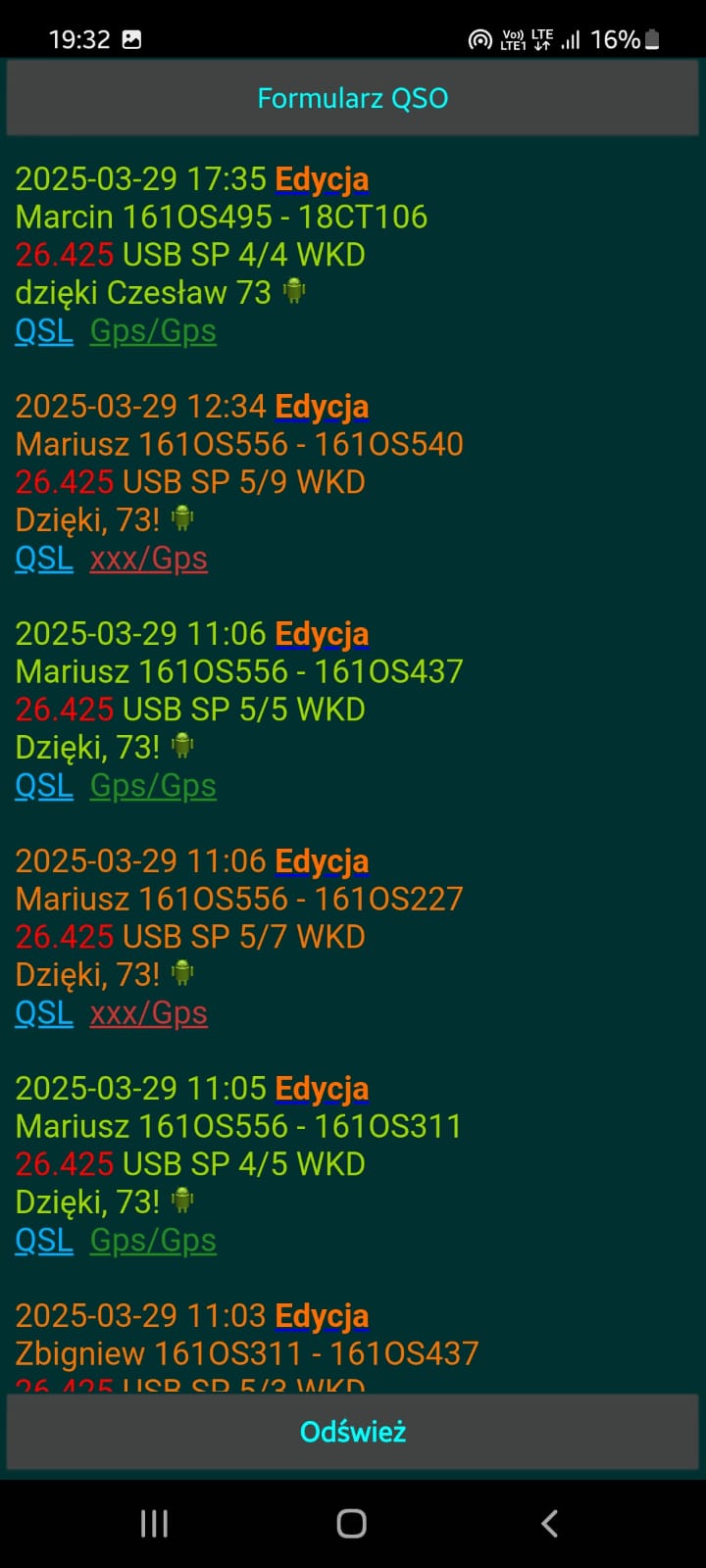Open Gps/Gps for Mariusz 161OS556 - 161OS437 entry
Image resolution: width=706 pixels, height=1568 pixels.
[x=153, y=786]
